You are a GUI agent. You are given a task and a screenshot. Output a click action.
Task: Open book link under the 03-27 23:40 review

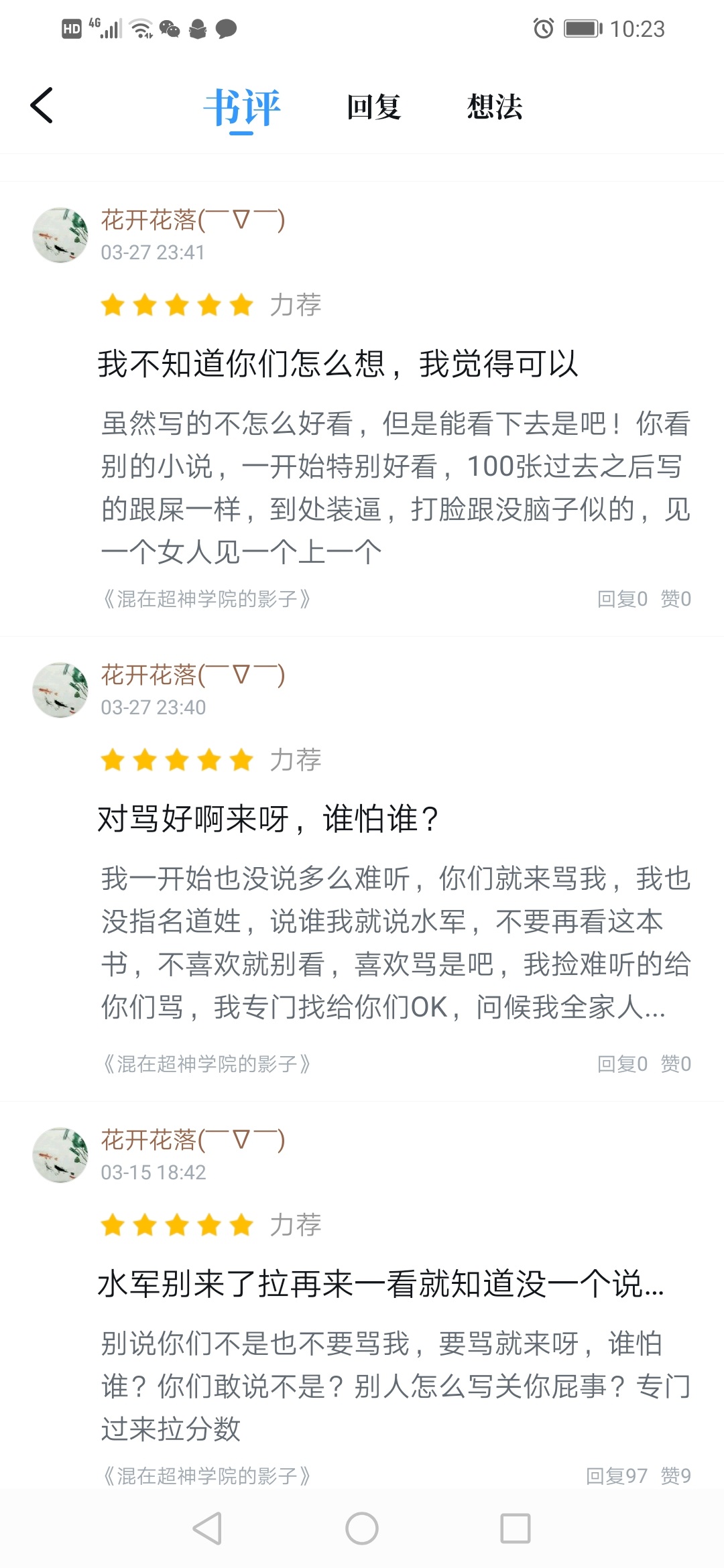[x=206, y=1063]
